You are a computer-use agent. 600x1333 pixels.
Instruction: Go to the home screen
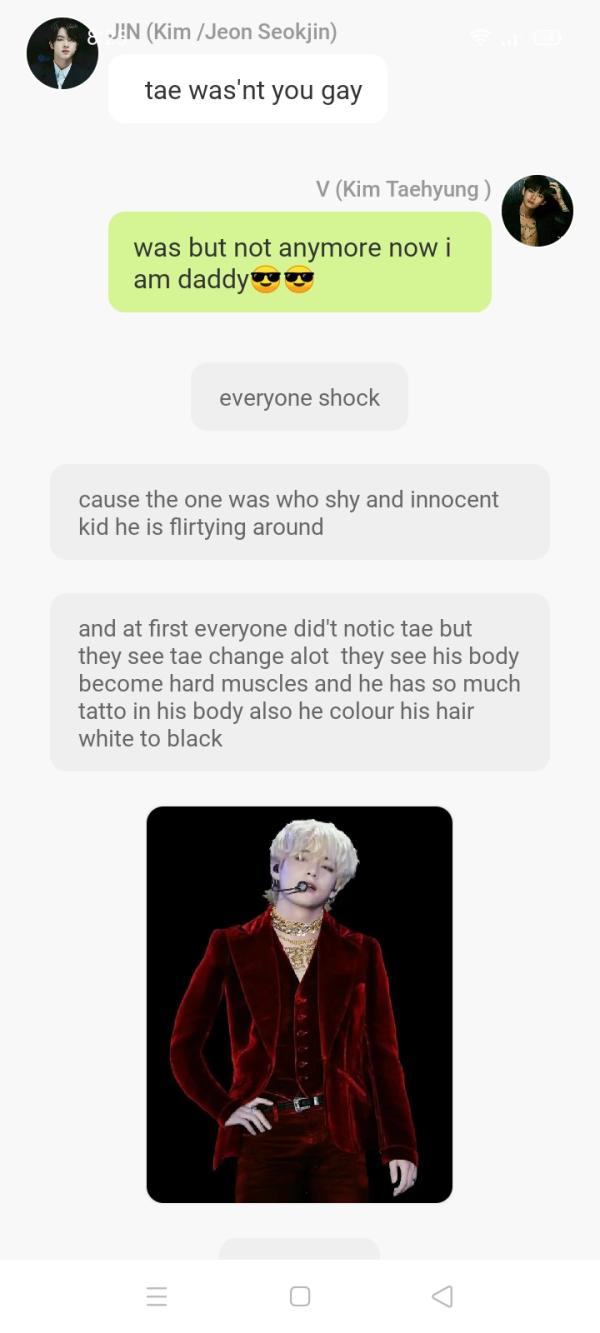tap(300, 1296)
